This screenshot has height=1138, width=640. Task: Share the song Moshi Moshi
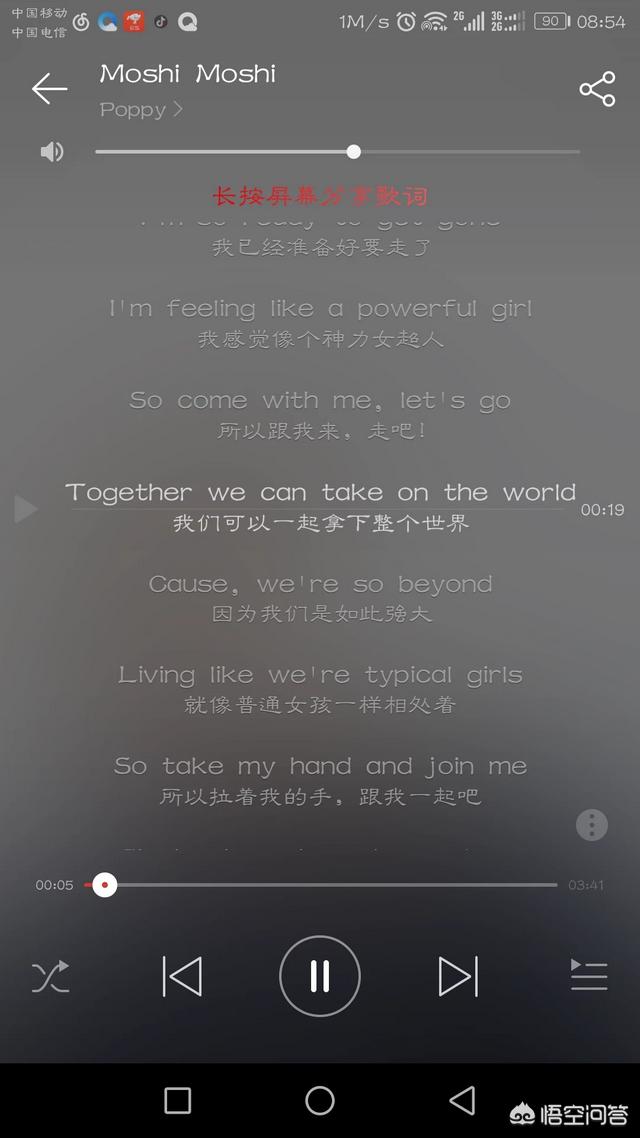597,89
